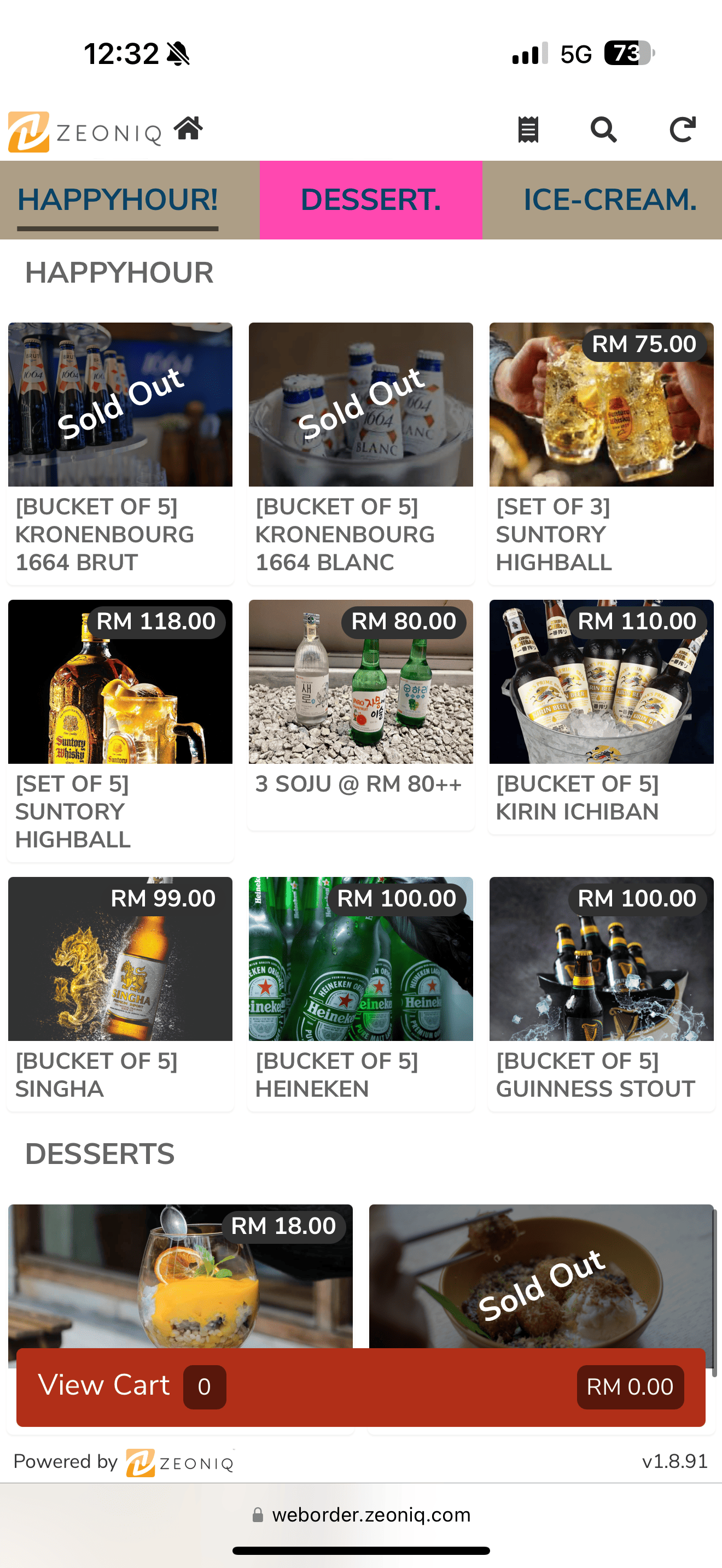Switch to the HAPPYHOUR! tab
This screenshot has height=1568, width=722.
point(118,200)
